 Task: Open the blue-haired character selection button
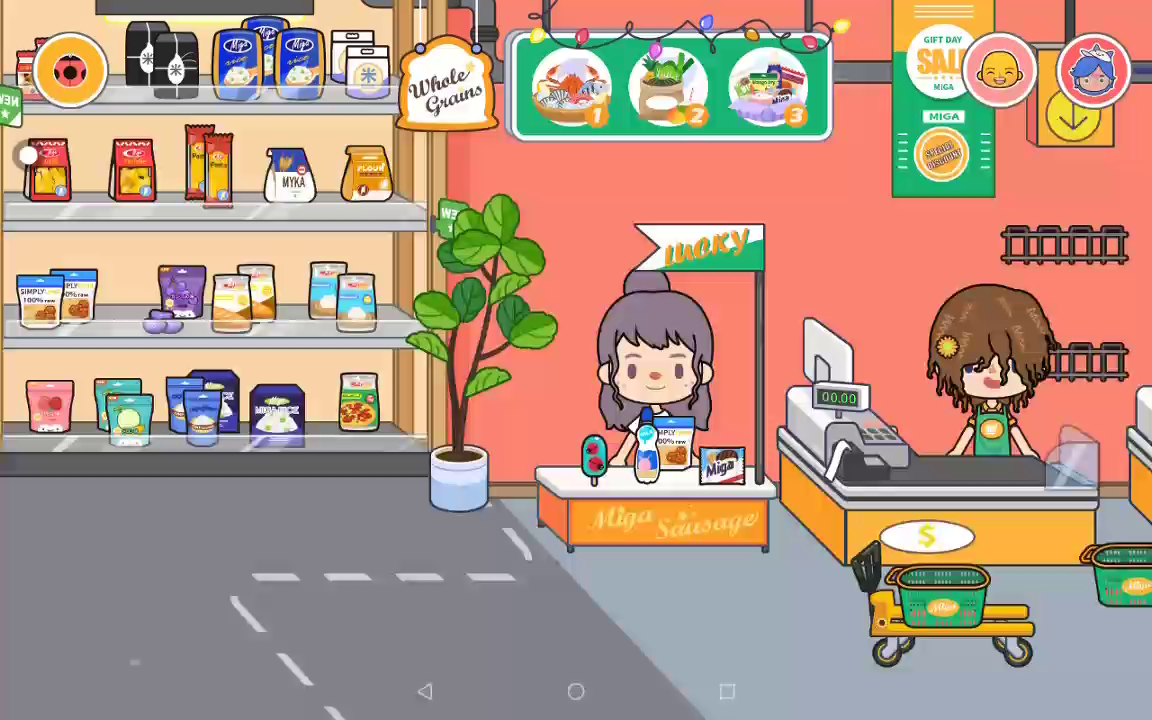click(x=1093, y=70)
